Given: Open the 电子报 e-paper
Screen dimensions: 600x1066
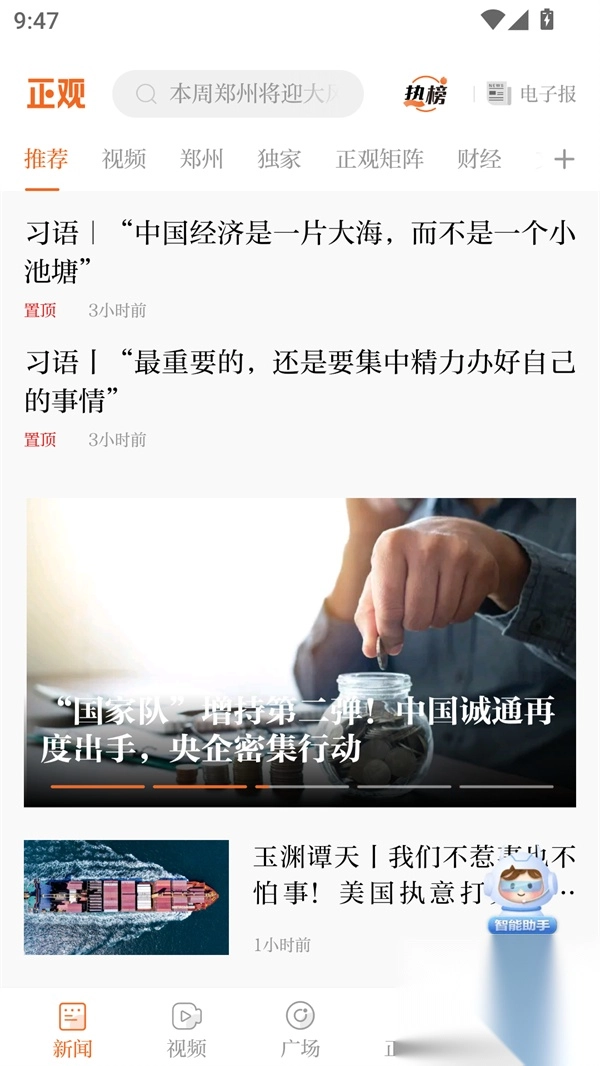Looking at the screenshot, I should coord(532,94).
